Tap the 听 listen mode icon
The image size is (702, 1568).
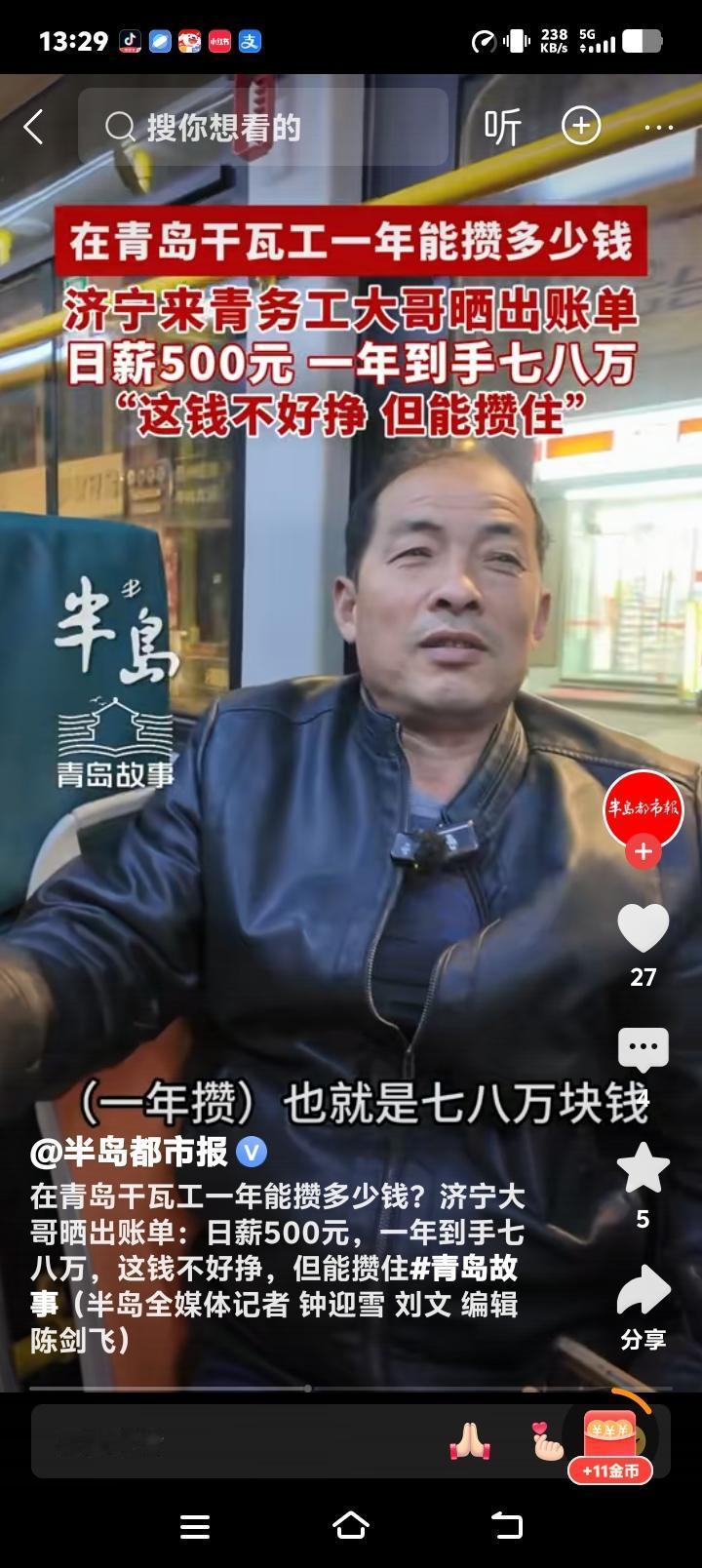(504, 127)
